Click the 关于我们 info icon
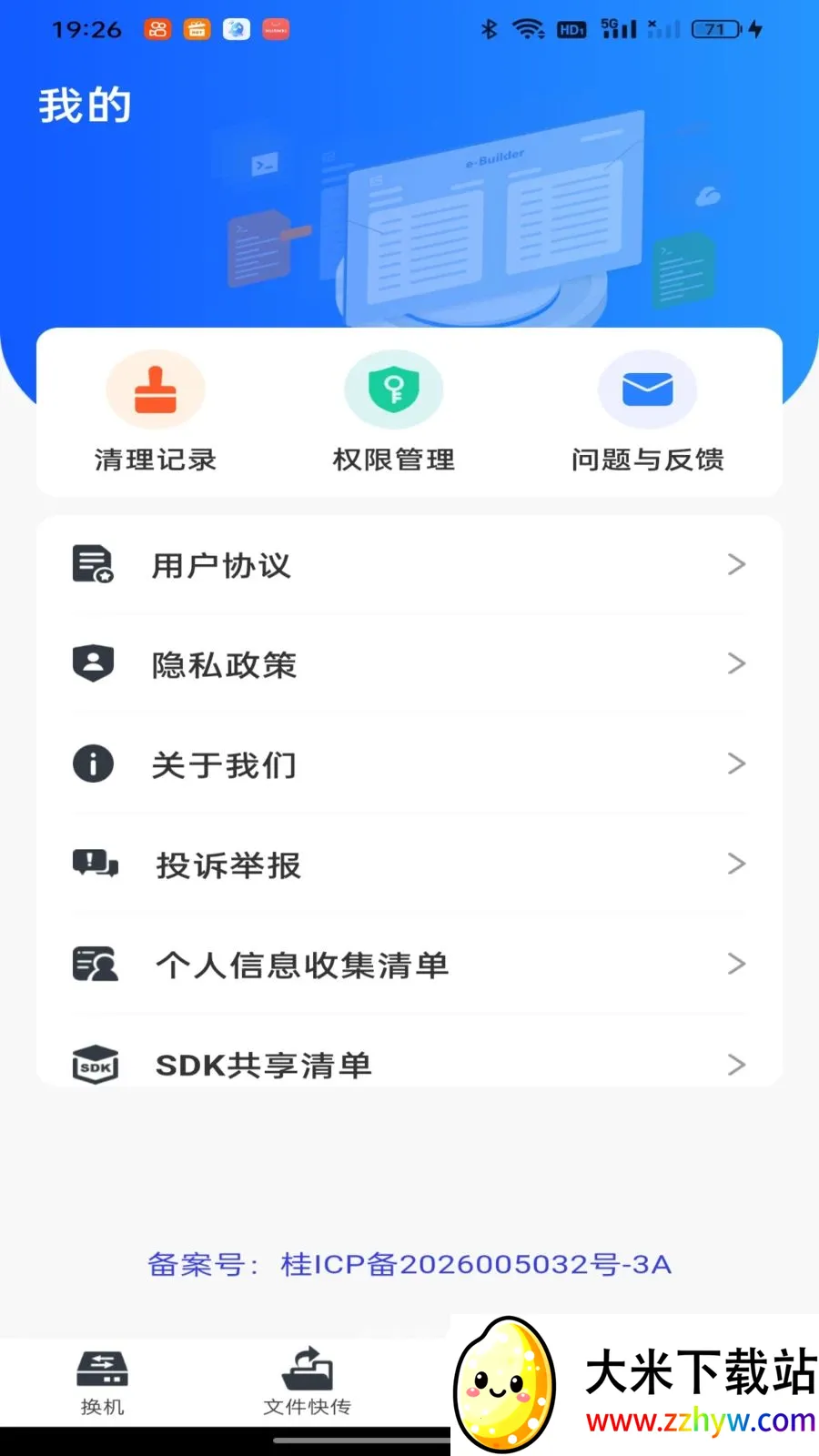This screenshot has width=819, height=1456. click(93, 764)
